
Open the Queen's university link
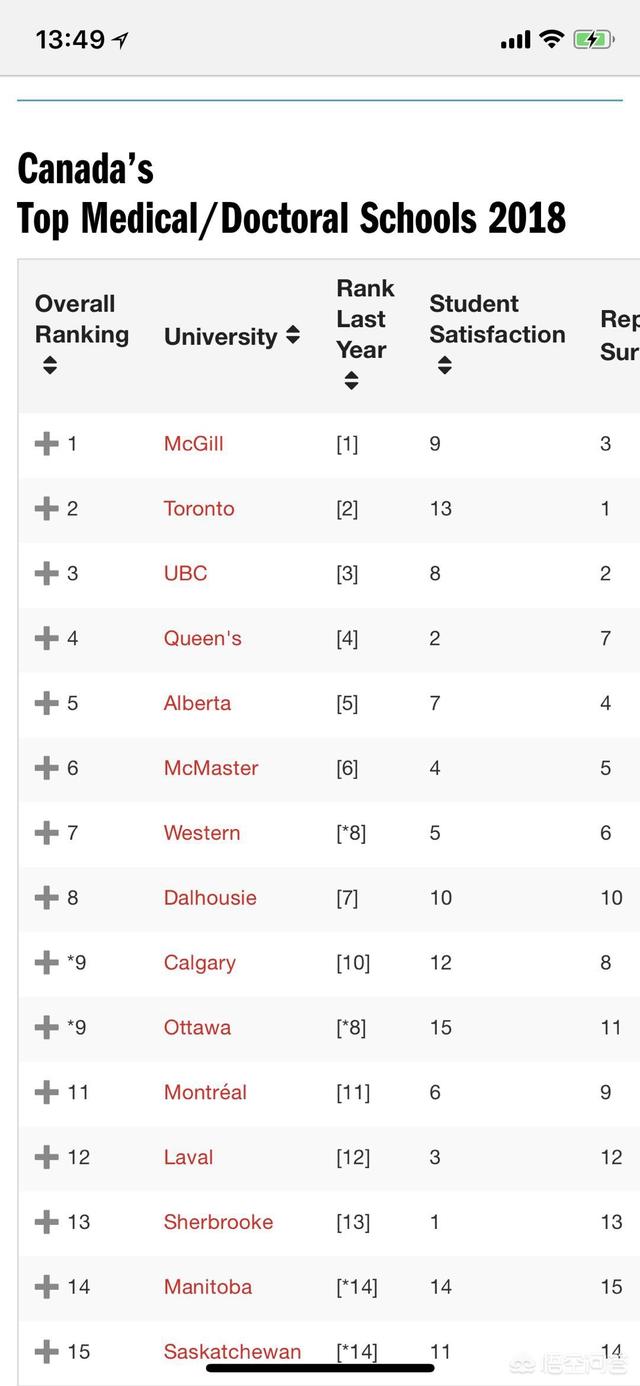[203, 639]
